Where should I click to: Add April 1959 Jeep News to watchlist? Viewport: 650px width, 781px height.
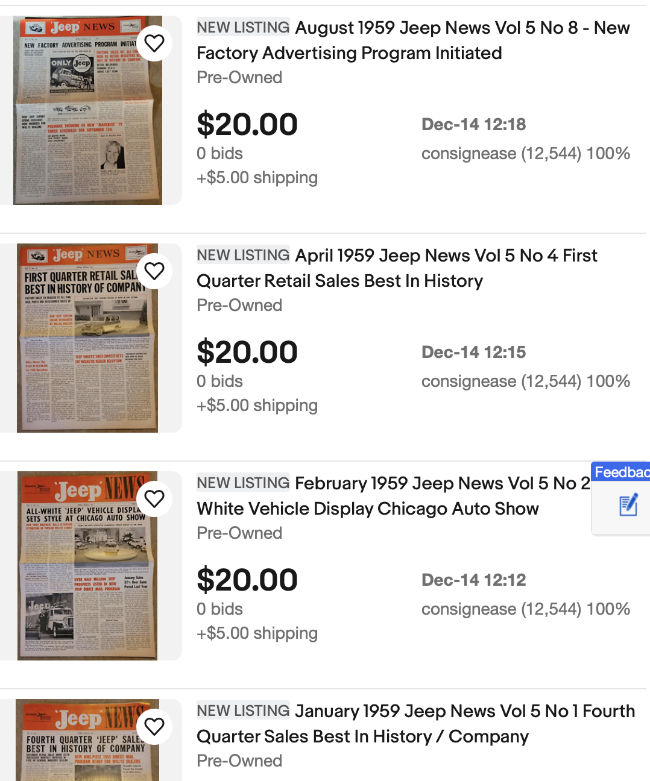[x=154, y=271]
